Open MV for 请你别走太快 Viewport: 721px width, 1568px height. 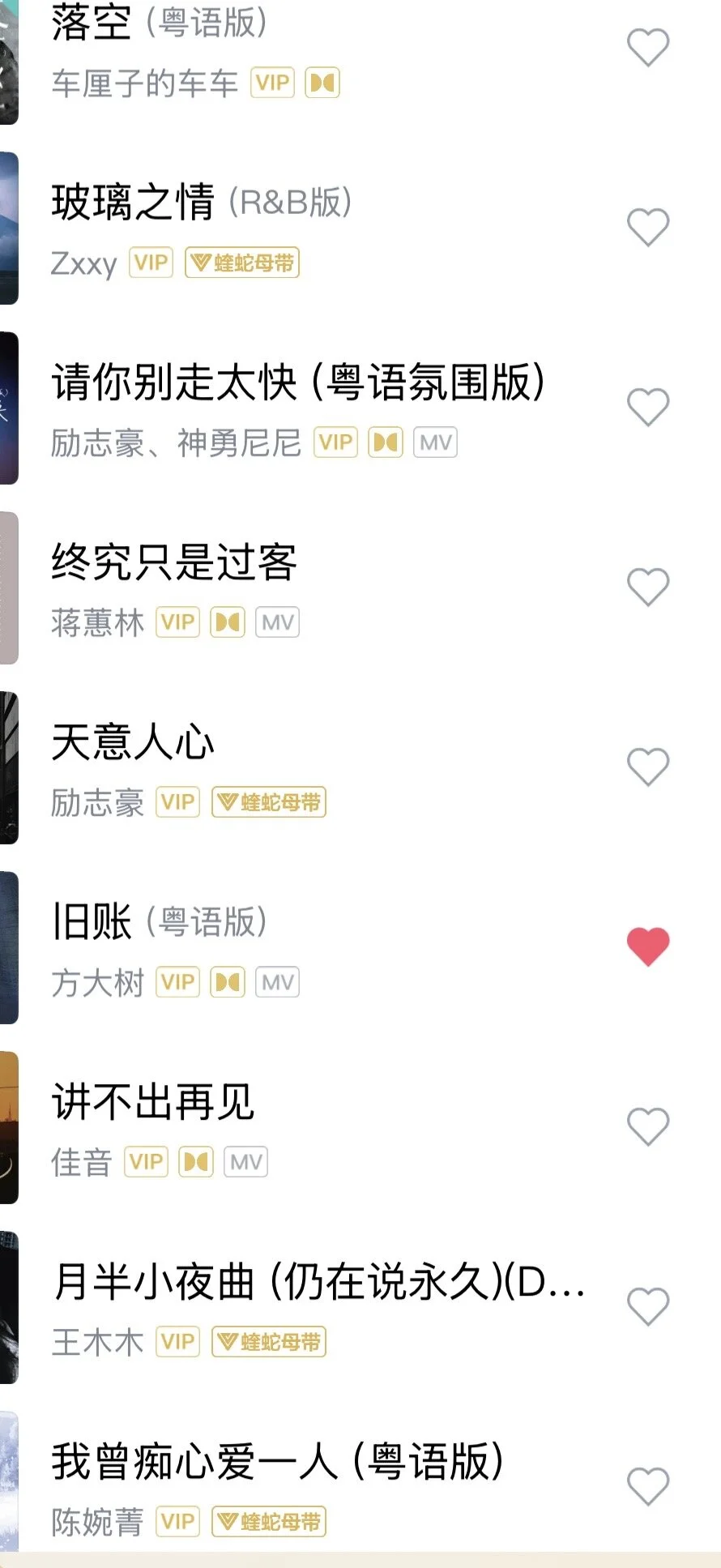(x=436, y=442)
